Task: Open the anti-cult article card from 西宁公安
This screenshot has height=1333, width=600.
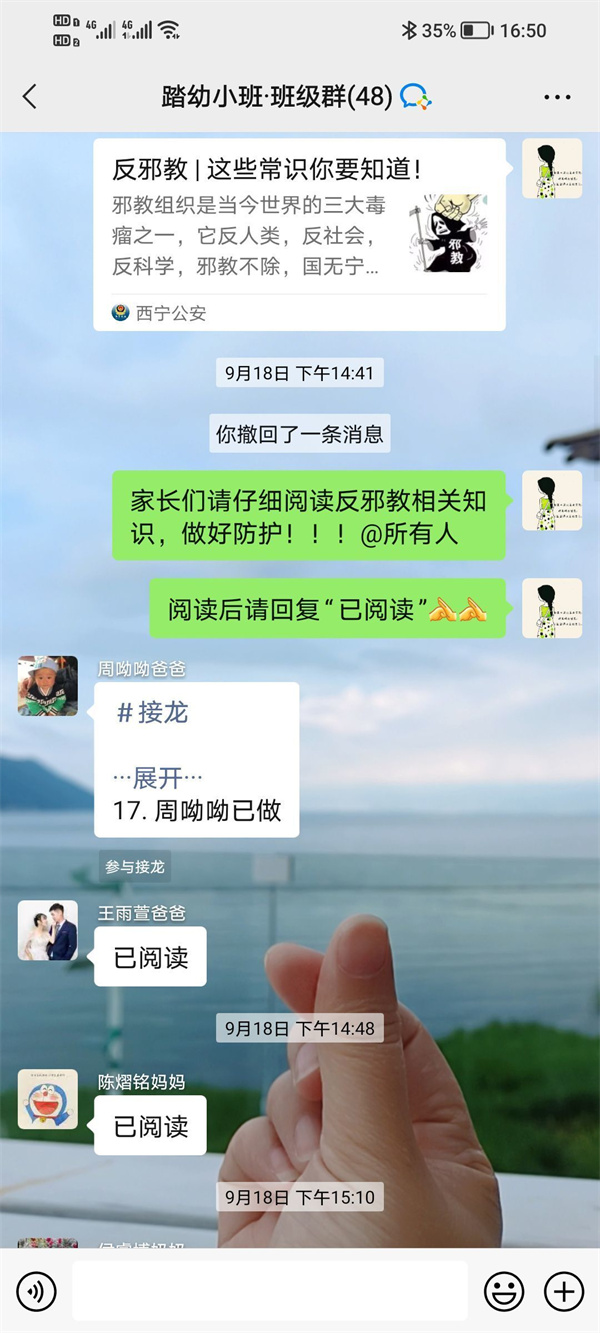Action: (299, 235)
